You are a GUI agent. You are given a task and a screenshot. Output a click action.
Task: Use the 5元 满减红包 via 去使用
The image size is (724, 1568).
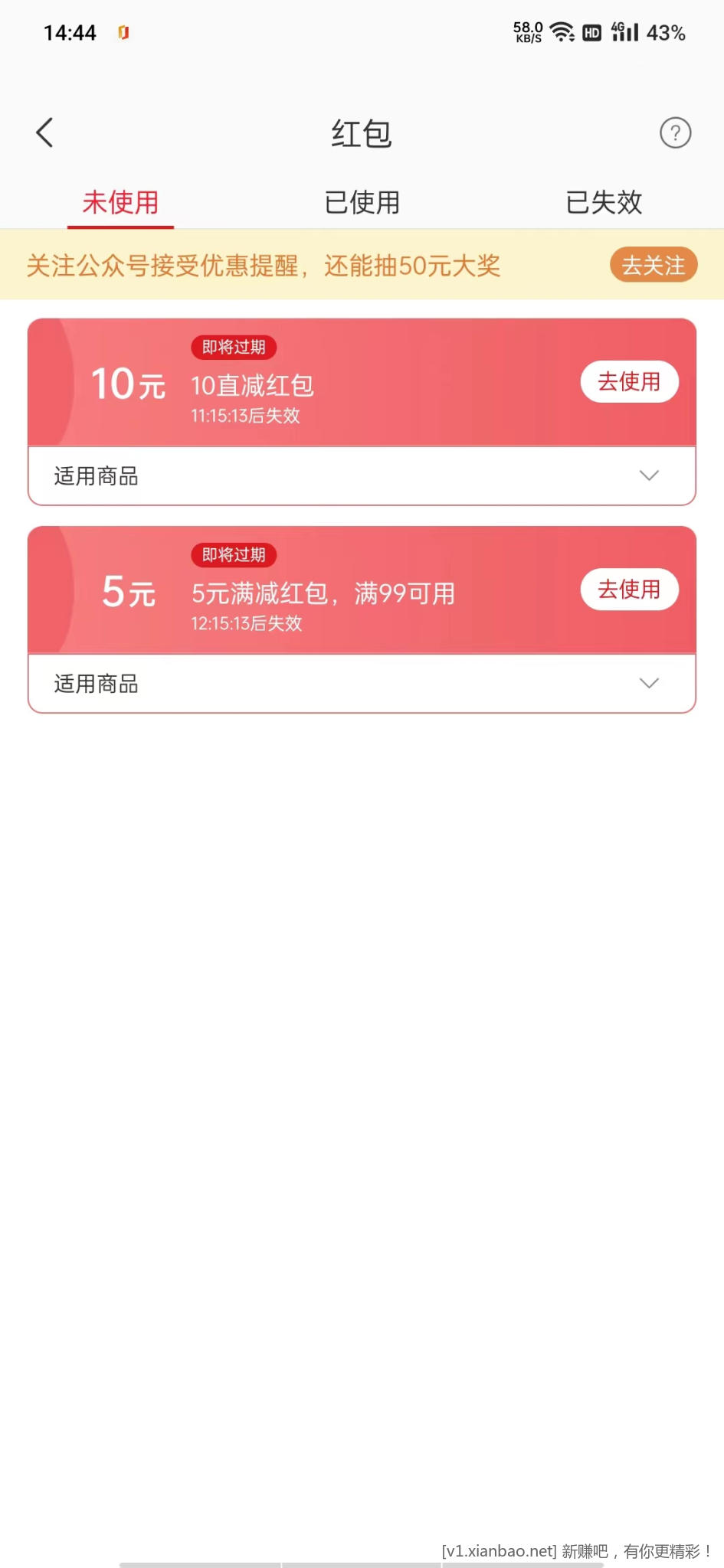(629, 590)
